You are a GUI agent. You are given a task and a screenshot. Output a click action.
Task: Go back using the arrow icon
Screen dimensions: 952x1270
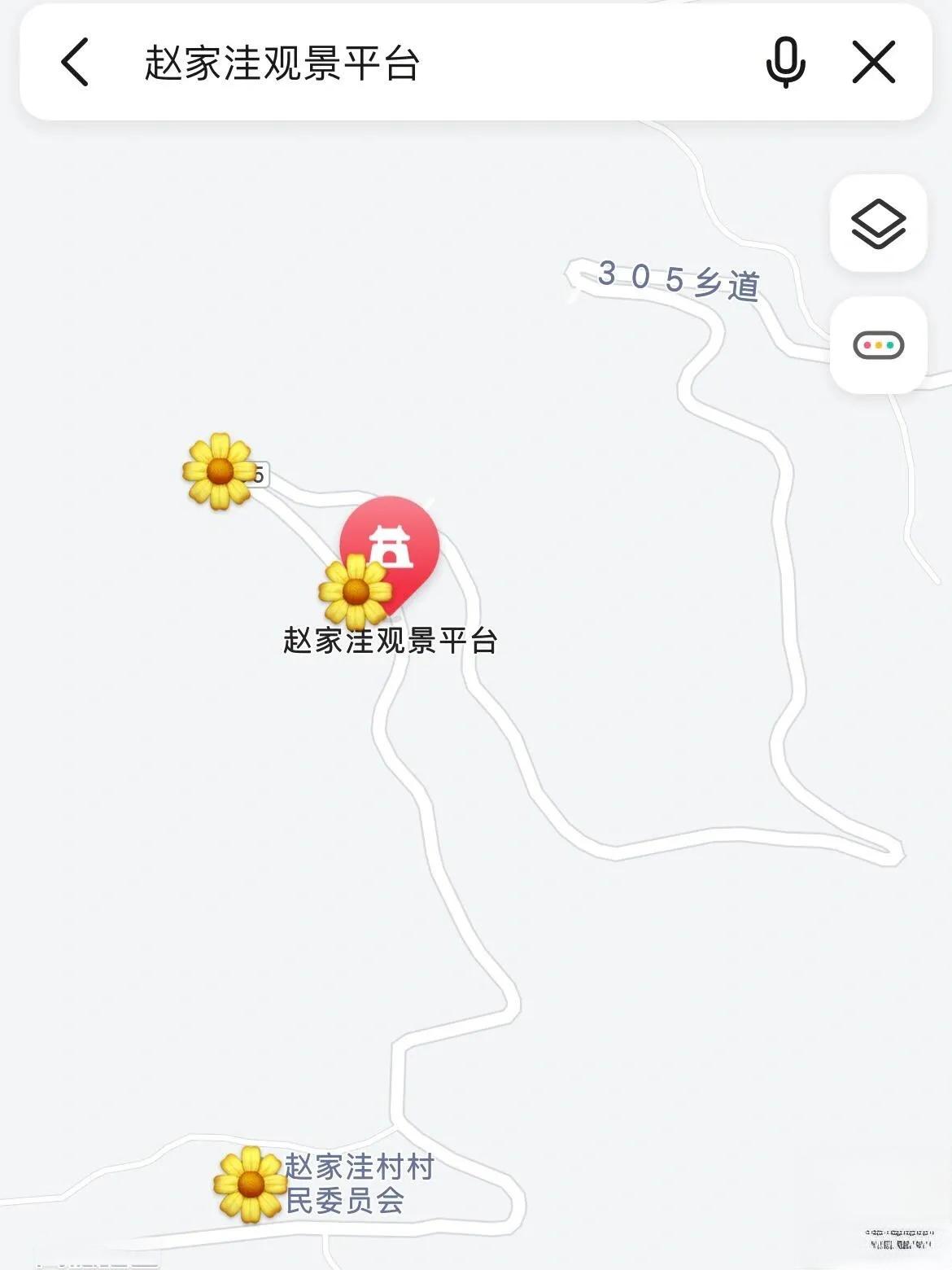pos(75,63)
